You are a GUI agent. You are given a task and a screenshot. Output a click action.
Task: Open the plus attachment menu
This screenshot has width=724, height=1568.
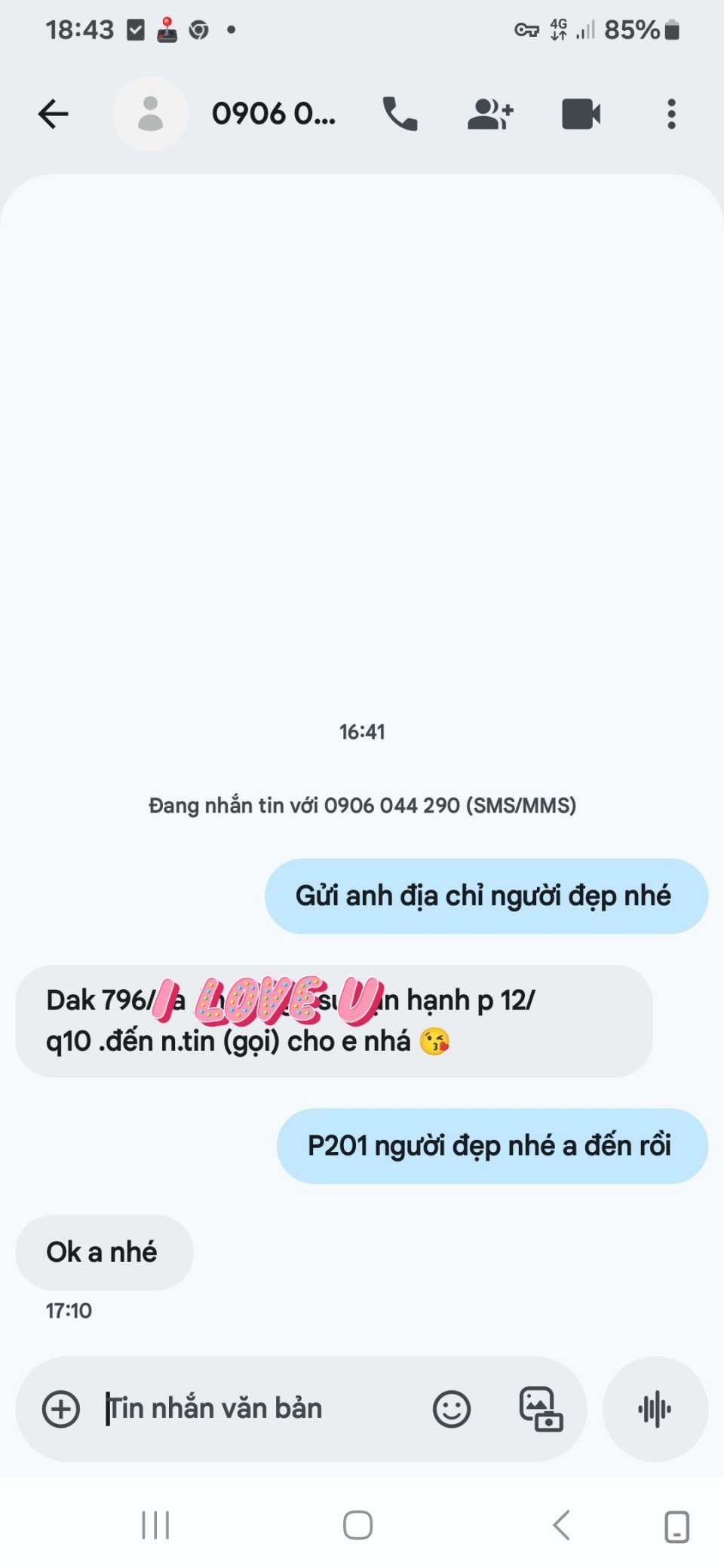tap(61, 1409)
